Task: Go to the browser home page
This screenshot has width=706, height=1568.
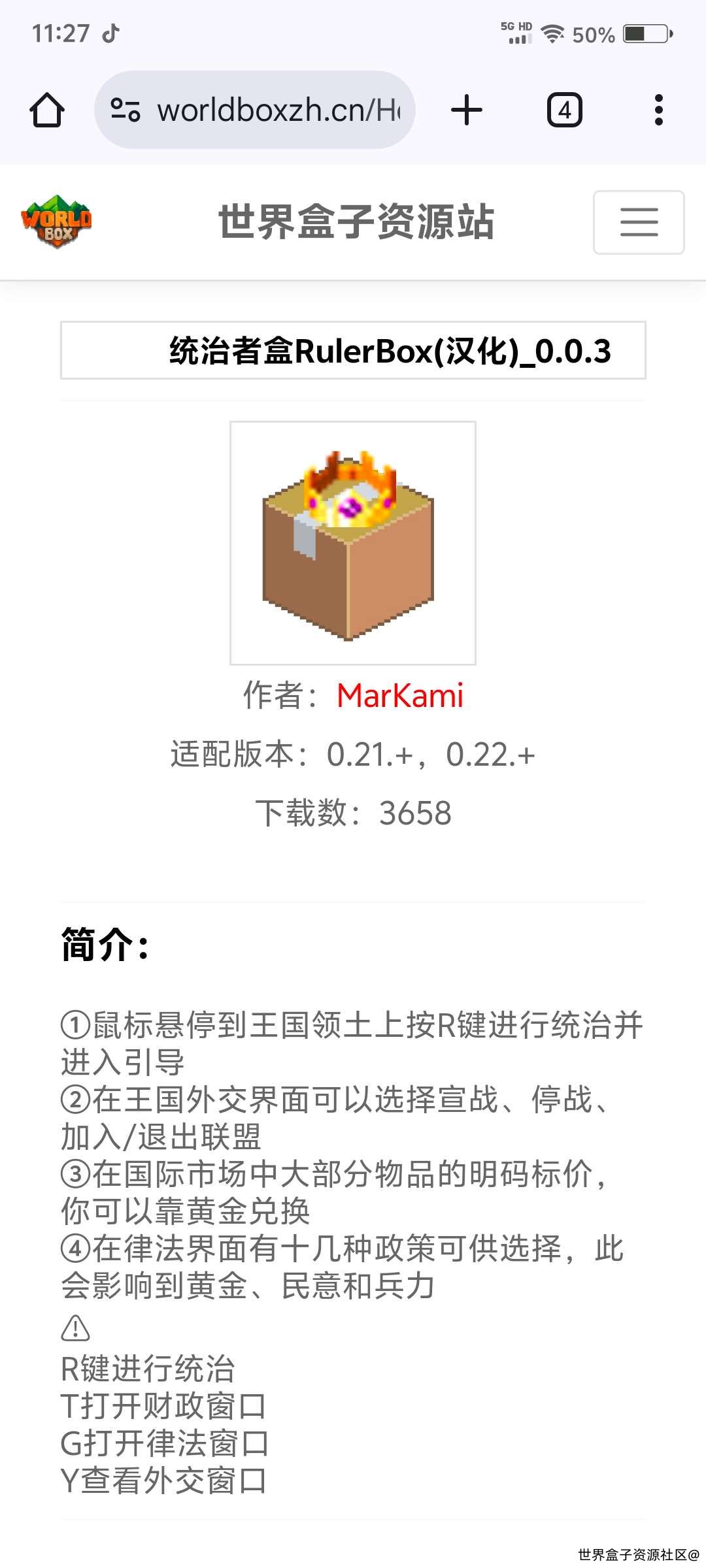Action: click(x=47, y=110)
